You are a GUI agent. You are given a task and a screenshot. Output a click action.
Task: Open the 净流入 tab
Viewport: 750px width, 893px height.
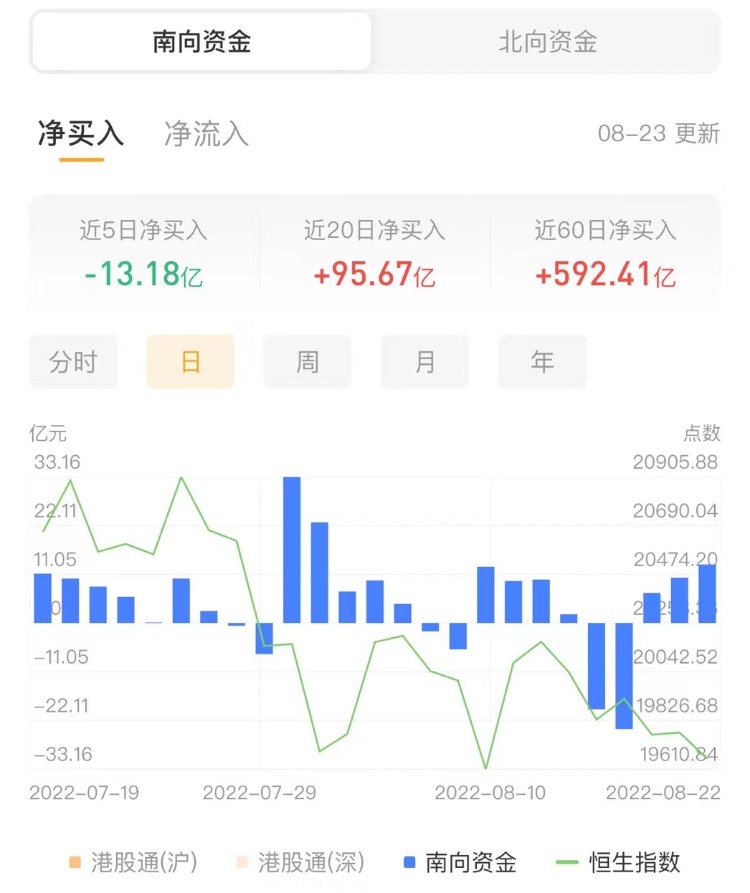click(x=206, y=134)
